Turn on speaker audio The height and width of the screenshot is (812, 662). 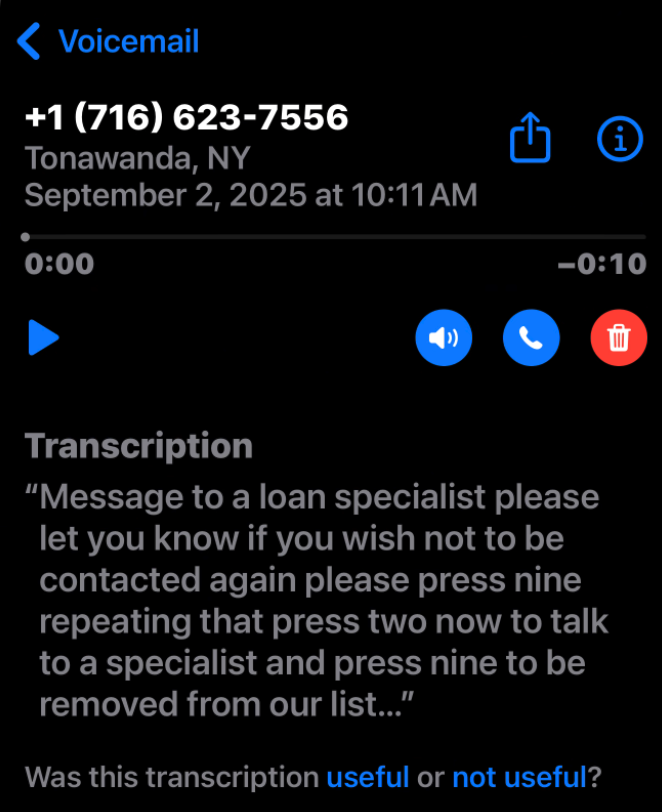443,338
